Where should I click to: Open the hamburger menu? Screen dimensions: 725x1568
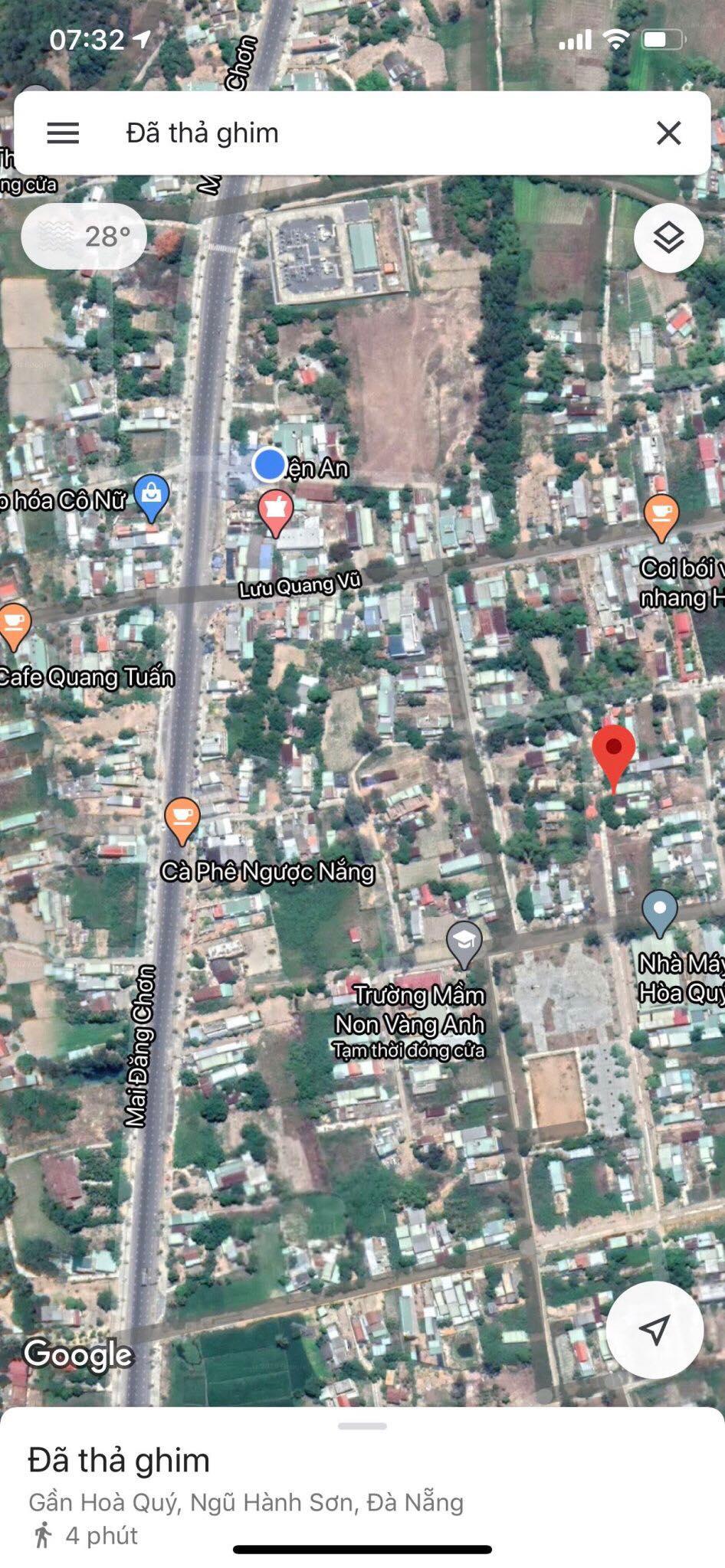[x=63, y=133]
